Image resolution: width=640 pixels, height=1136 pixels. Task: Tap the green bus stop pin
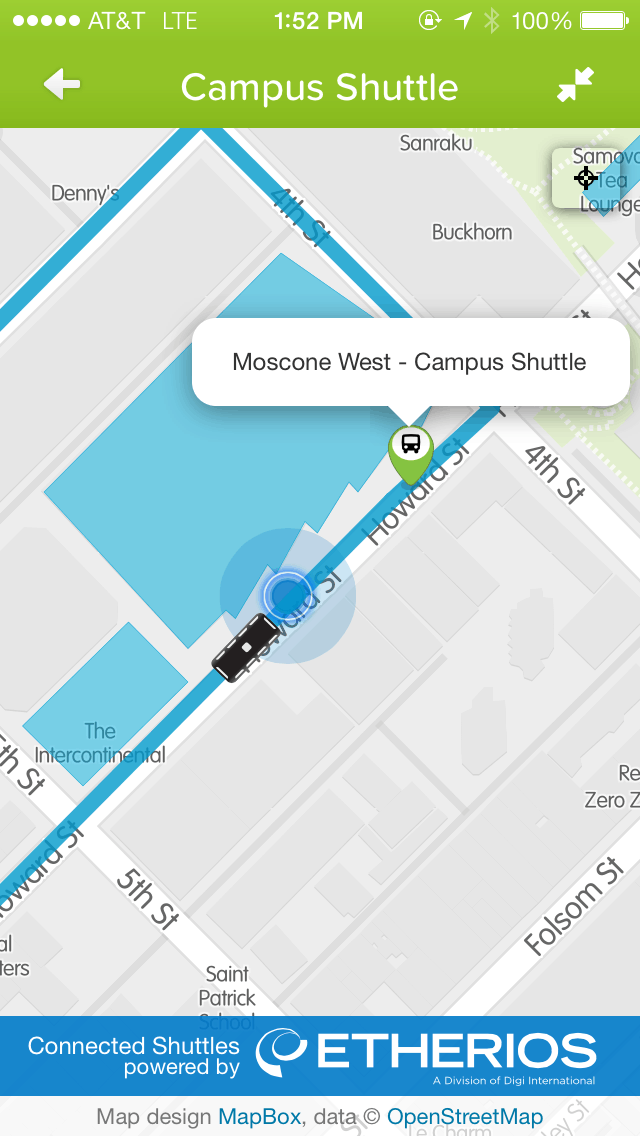coord(411,455)
